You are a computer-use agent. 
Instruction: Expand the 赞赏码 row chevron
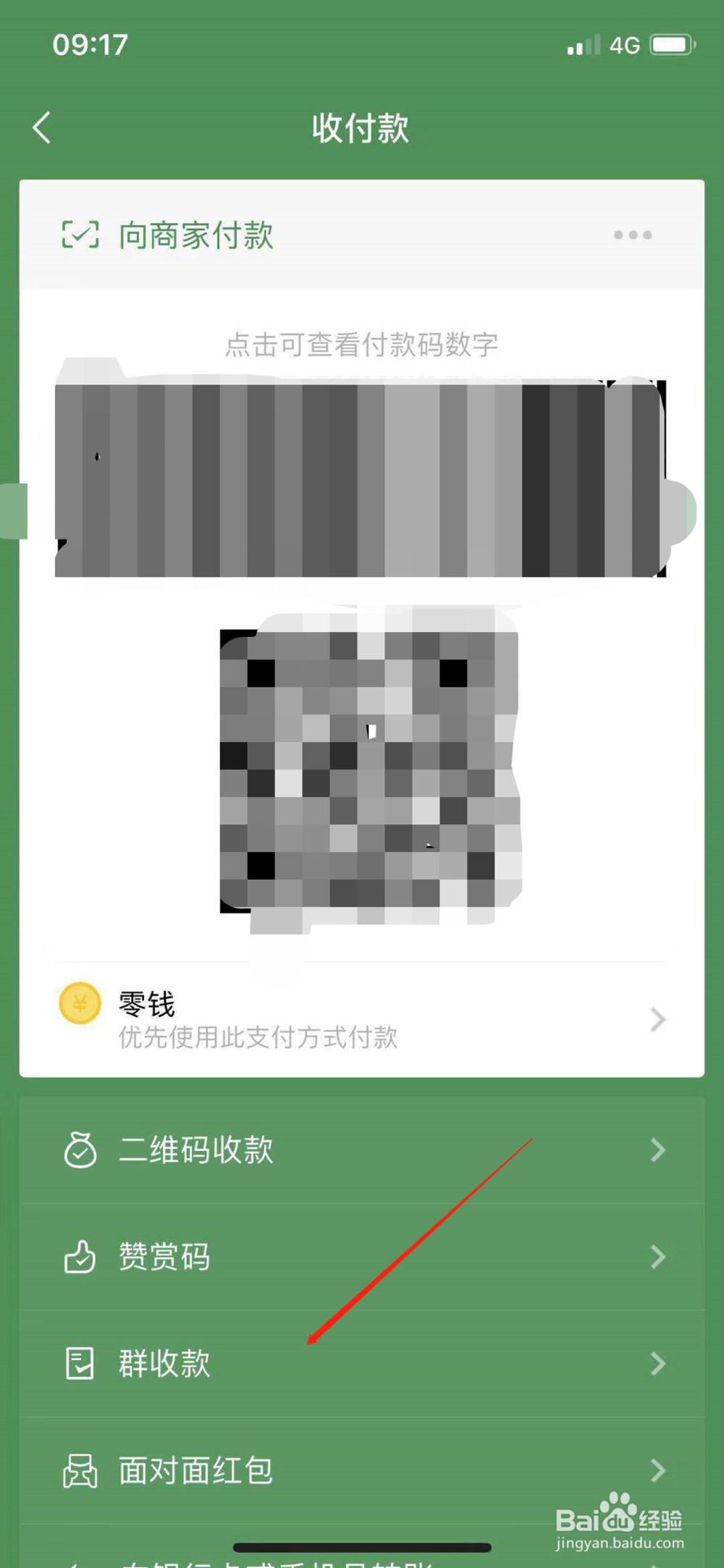tap(657, 1257)
